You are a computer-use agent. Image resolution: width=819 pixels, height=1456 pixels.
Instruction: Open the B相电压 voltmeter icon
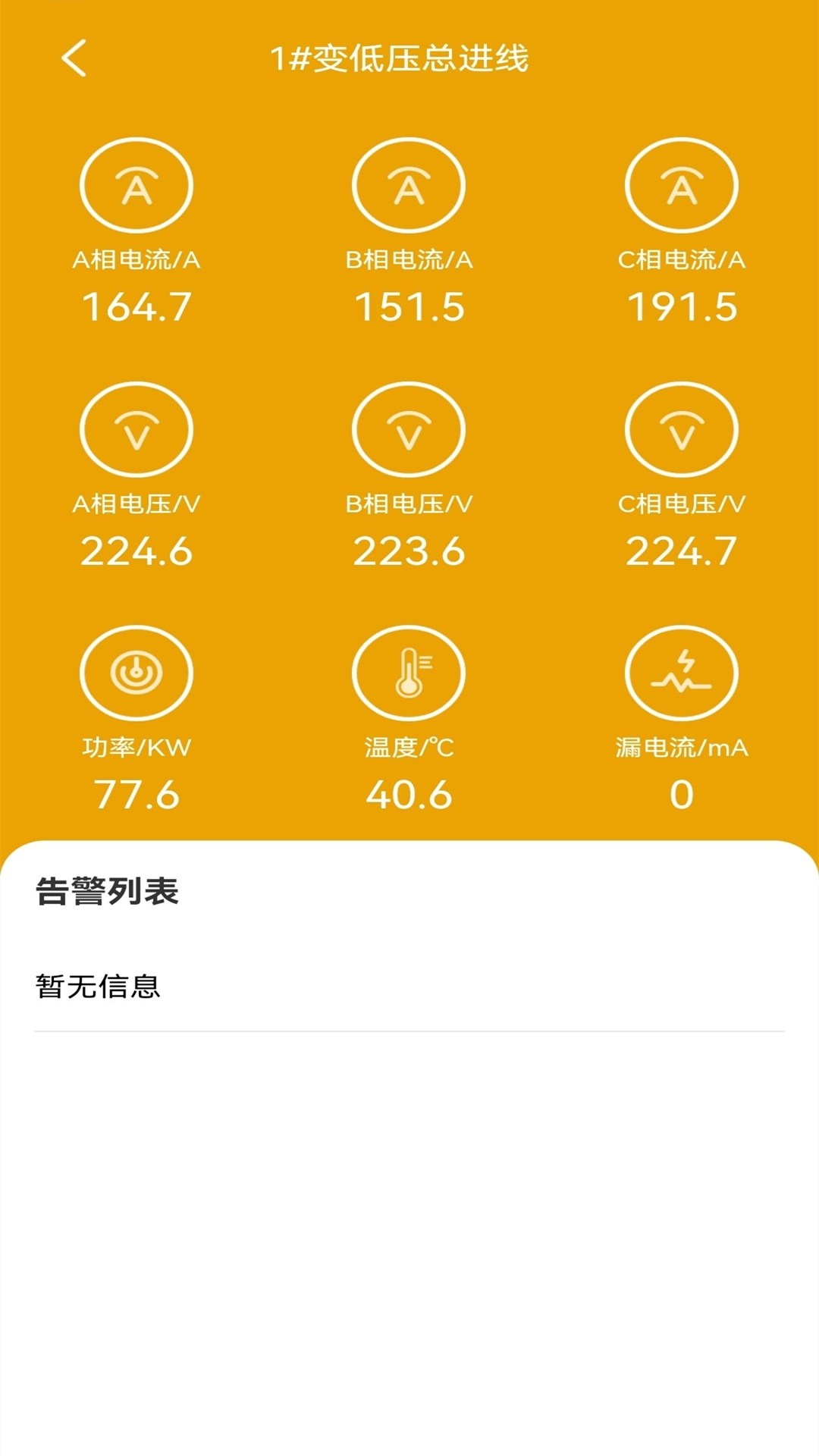pyautogui.click(x=409, y=428)
